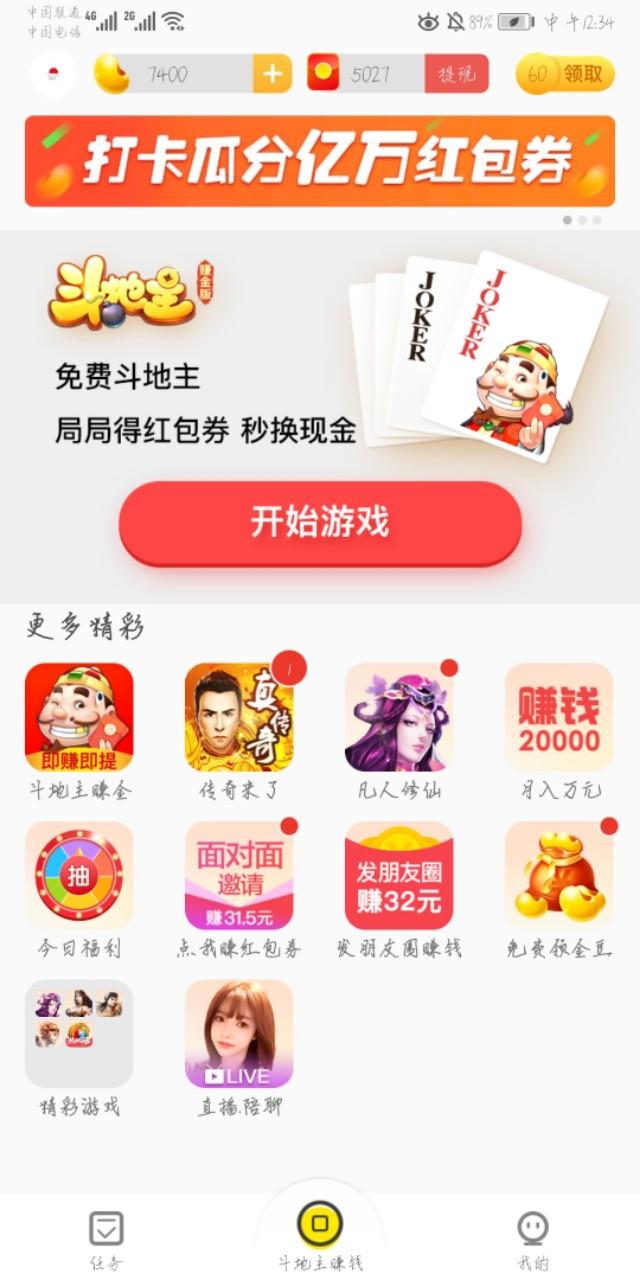The image size is (640, 1280).
Task: Start the game with 开始游戏
Action: [x=320, y=523]
